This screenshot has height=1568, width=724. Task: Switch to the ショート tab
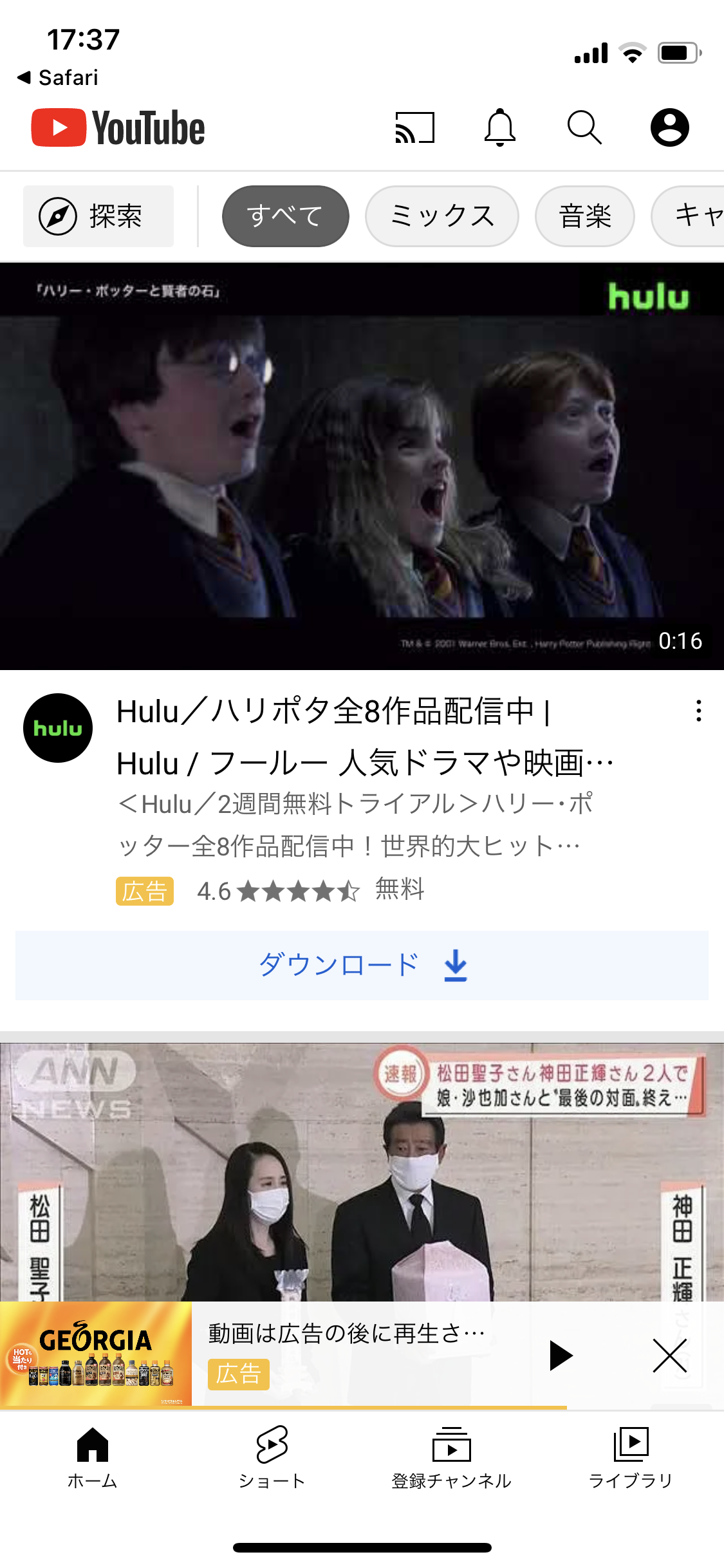pos(272,1458)
